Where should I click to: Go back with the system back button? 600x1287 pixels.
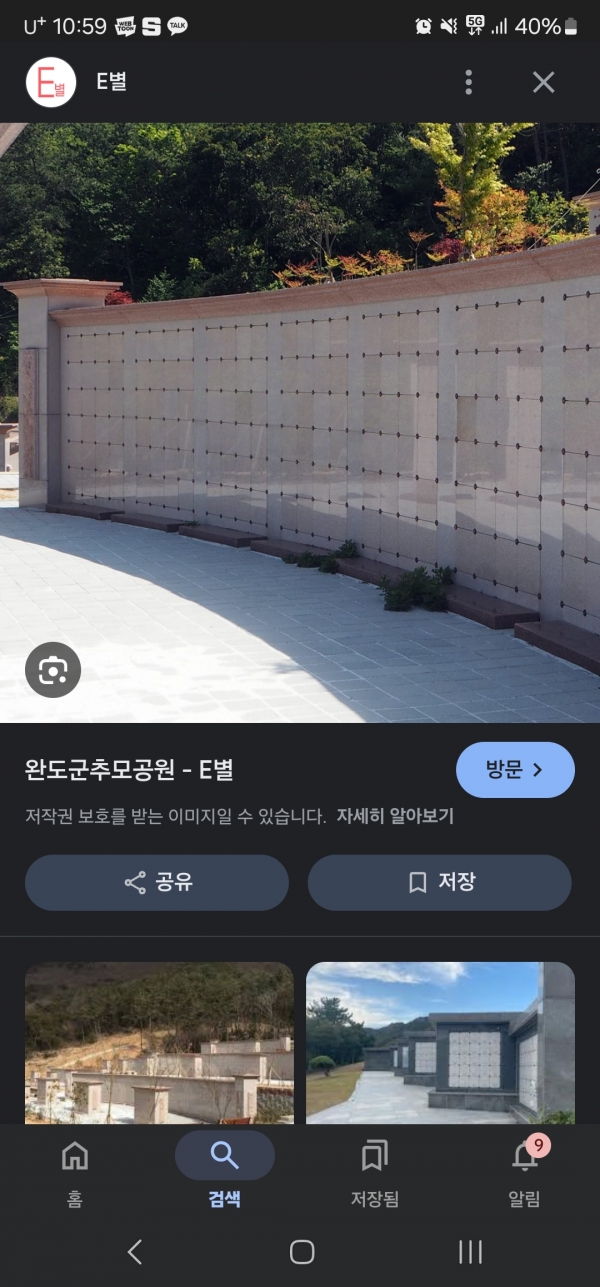(x=135, y=1251)
